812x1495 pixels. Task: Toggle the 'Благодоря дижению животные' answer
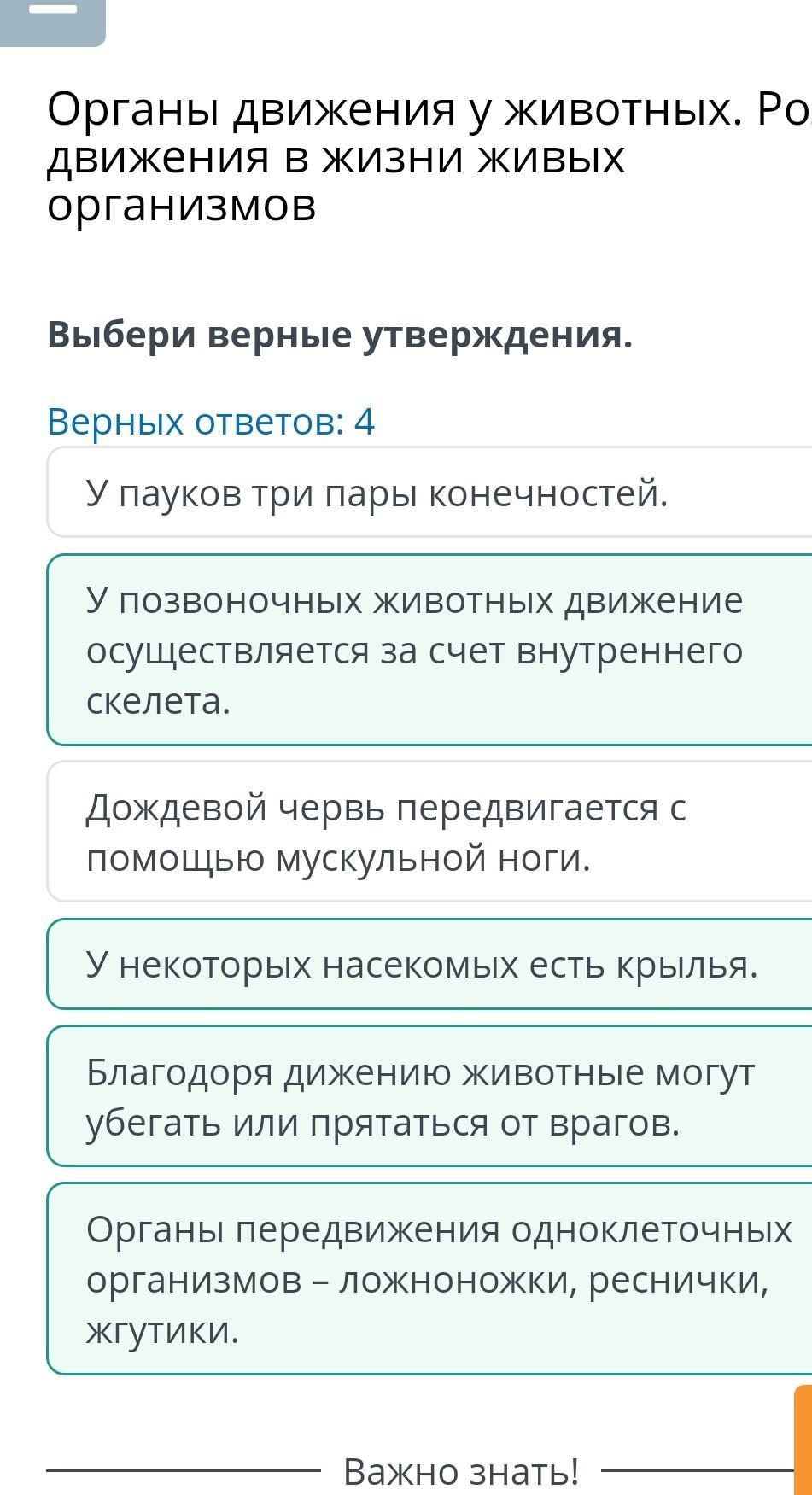pyautogui.click(x=427, y=1097)
